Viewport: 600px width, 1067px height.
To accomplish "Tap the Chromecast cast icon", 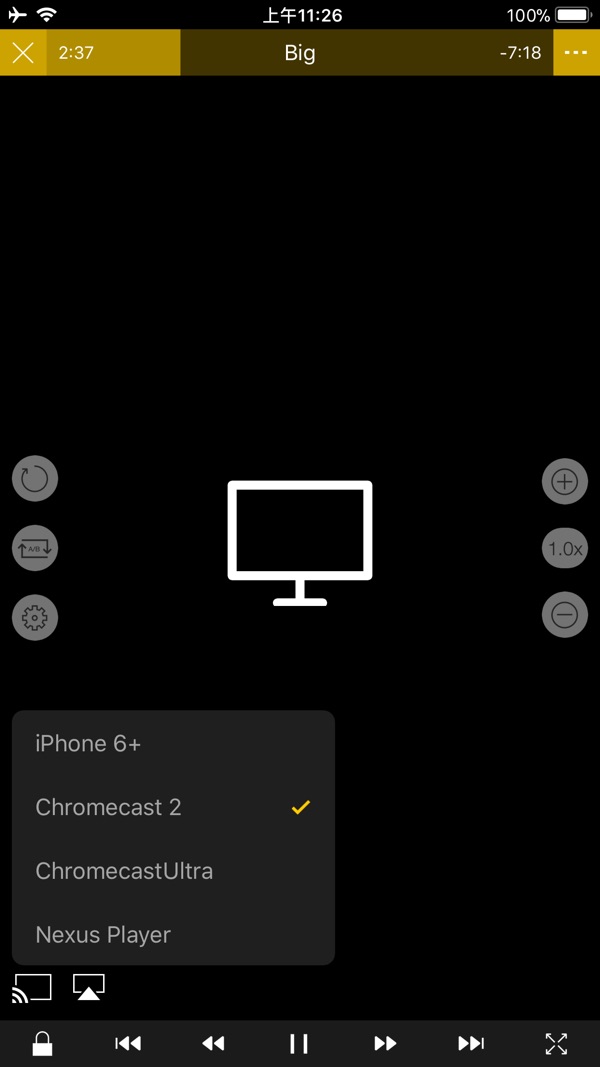I will pyautogui.click(x=31, y=988).
